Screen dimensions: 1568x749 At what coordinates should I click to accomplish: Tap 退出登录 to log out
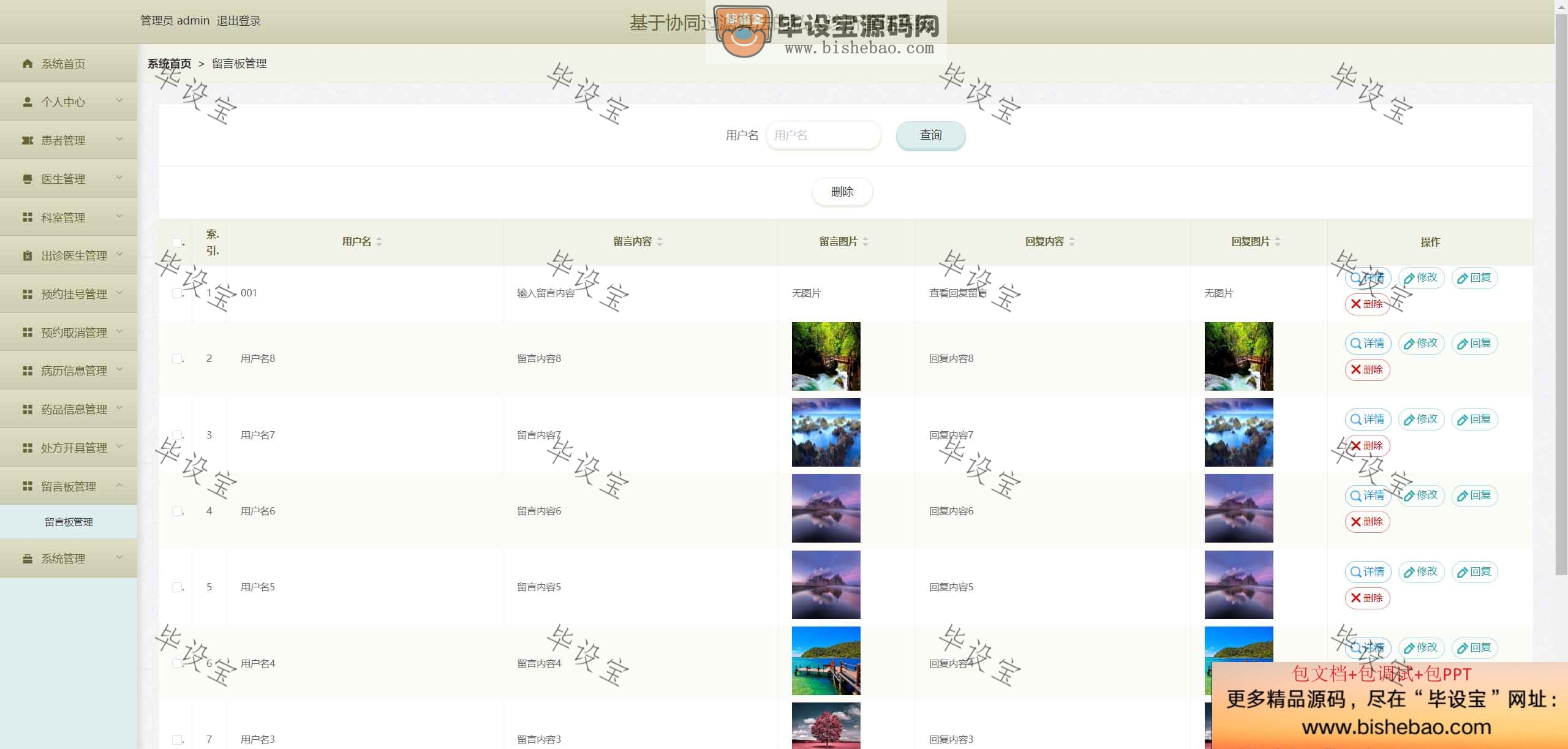[238, 21]
